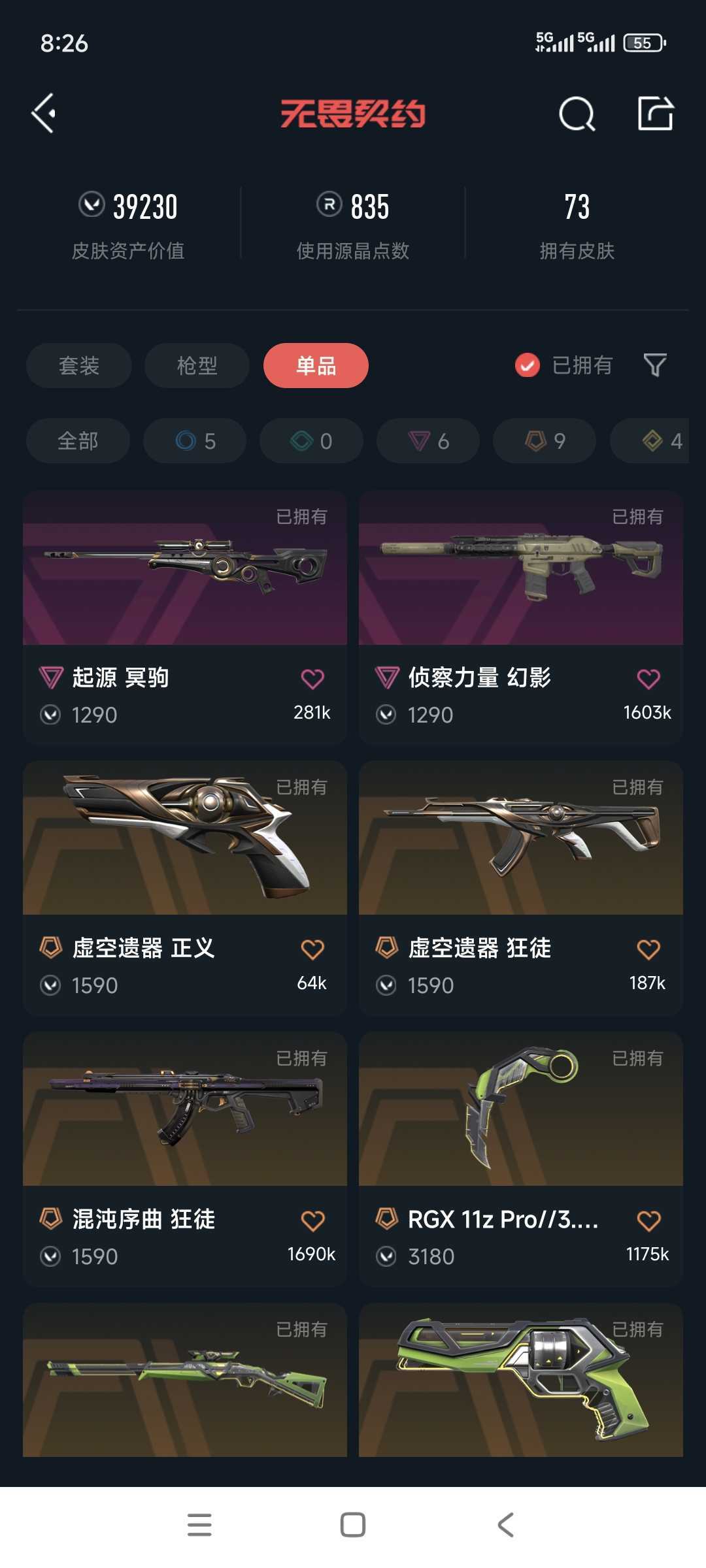Select the 单品 tab
This screenshot has width=706, height=1568.
[315, 366]
